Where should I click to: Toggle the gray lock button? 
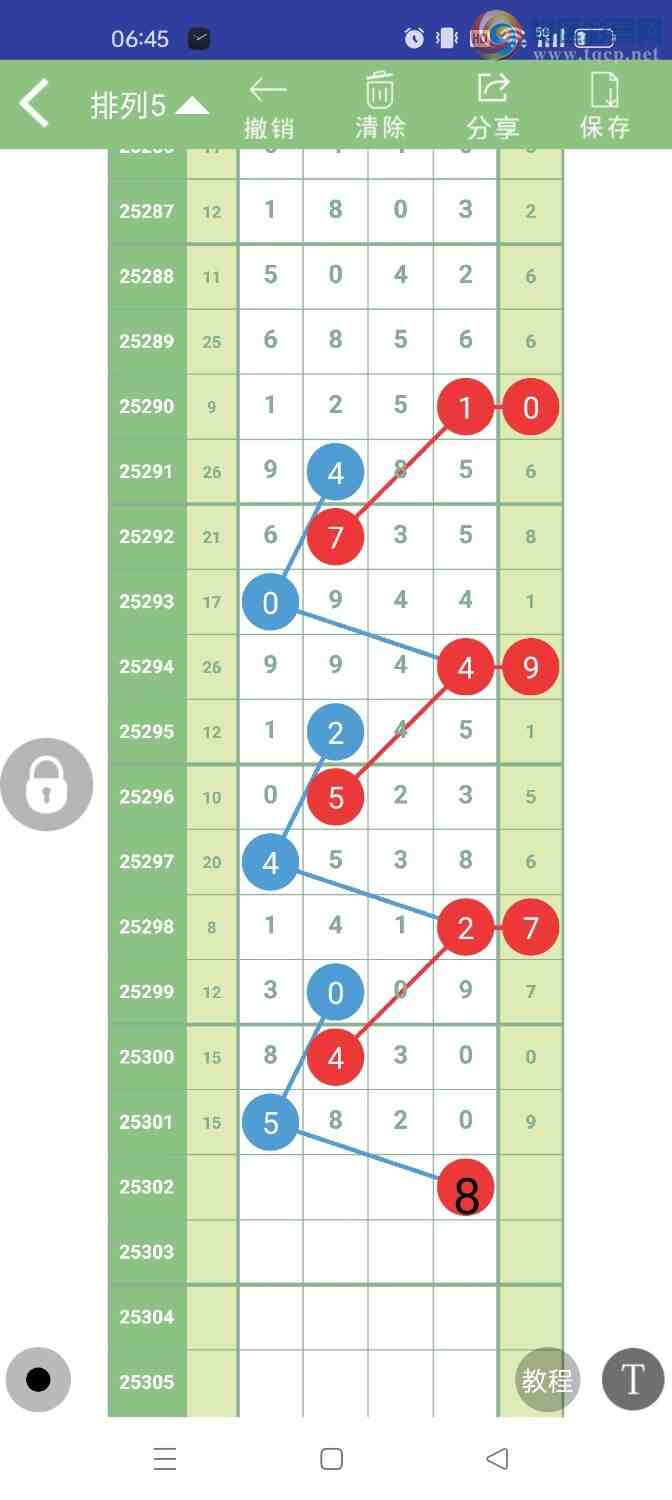[46, 785]
